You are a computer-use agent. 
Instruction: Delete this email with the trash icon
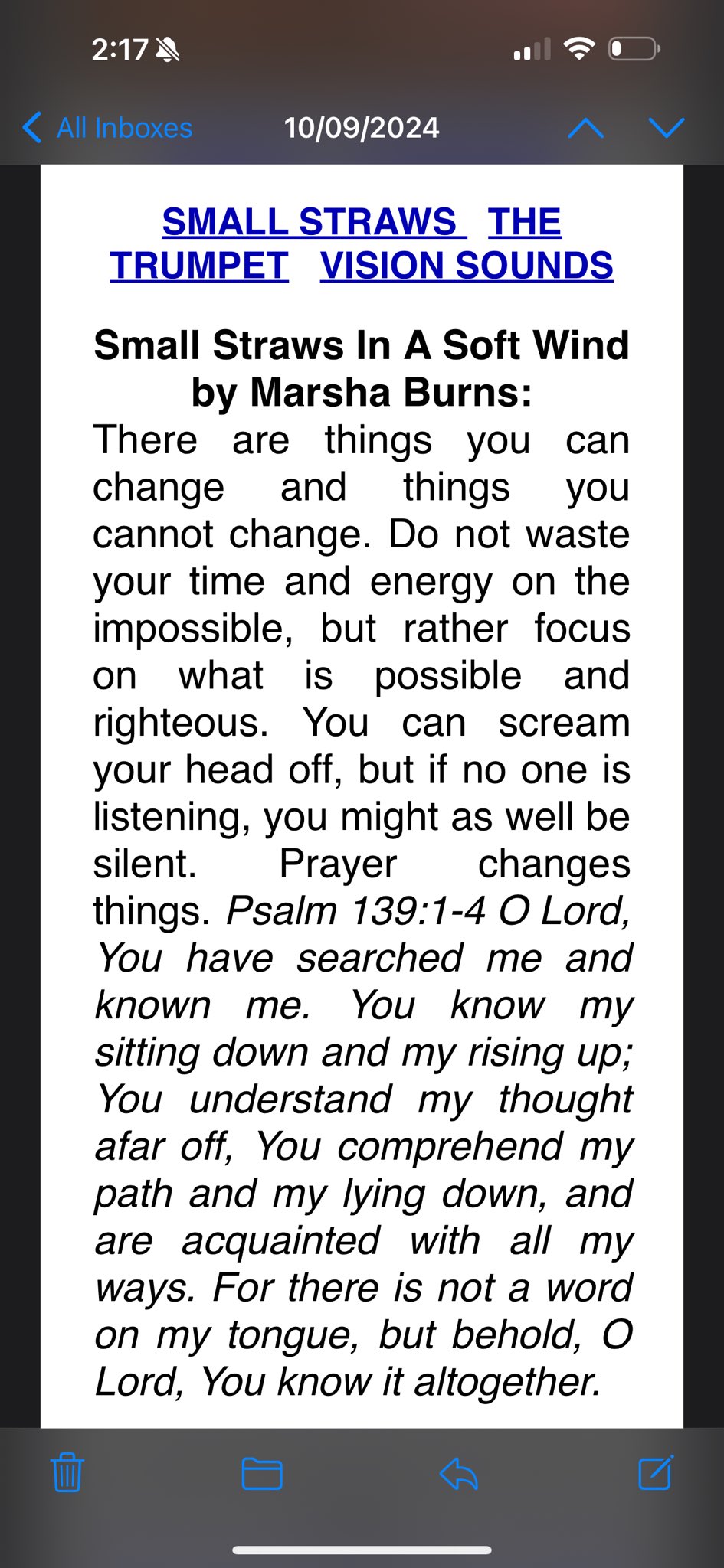coord(67,1473)
